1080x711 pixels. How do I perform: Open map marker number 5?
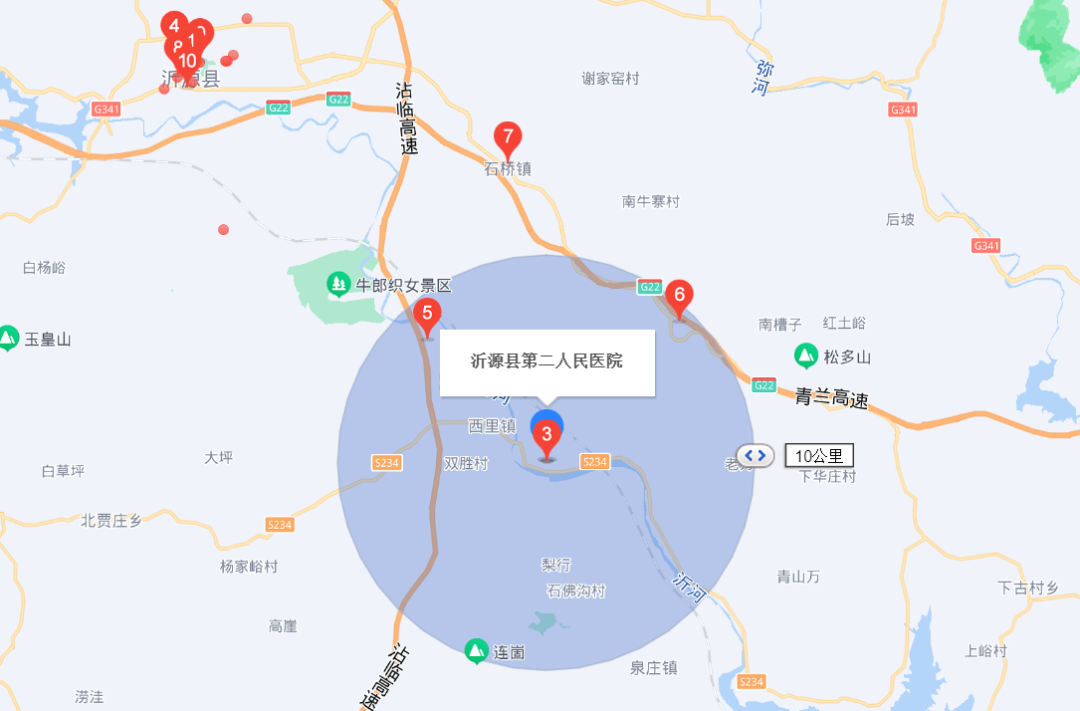coord(427,315)
